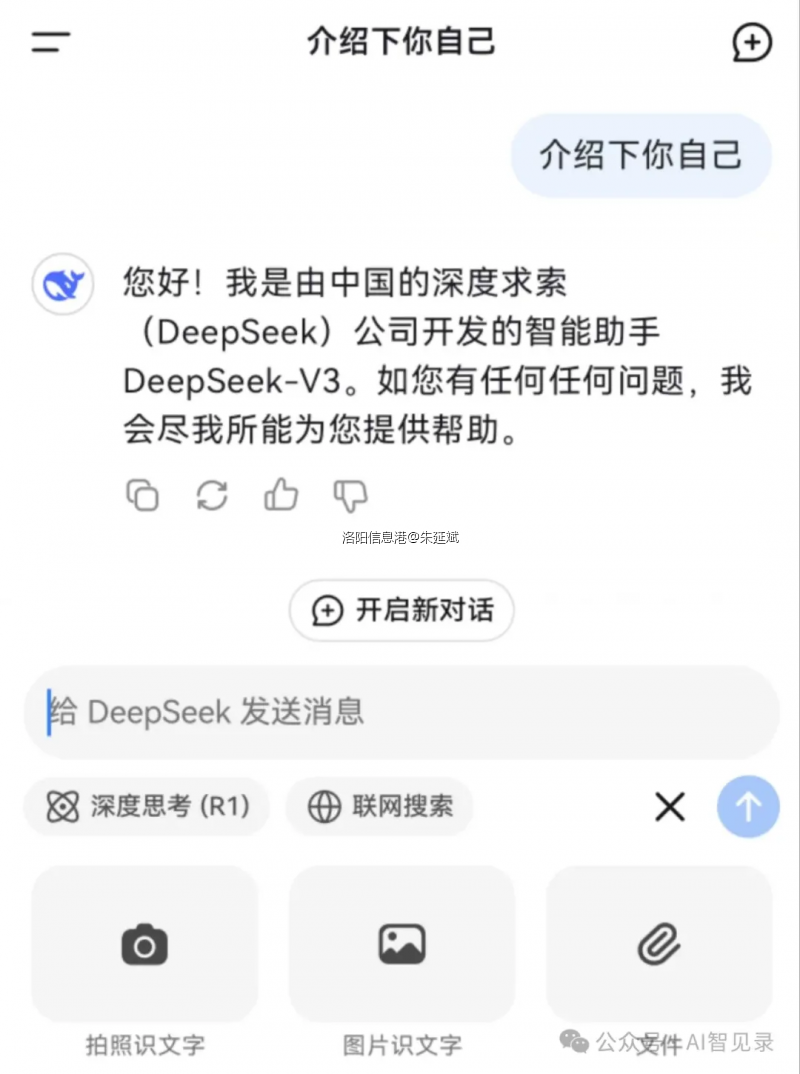Select 图片识文字 image recognition
The height and width of the screenshot is (1074, 800).
point(401,943)
